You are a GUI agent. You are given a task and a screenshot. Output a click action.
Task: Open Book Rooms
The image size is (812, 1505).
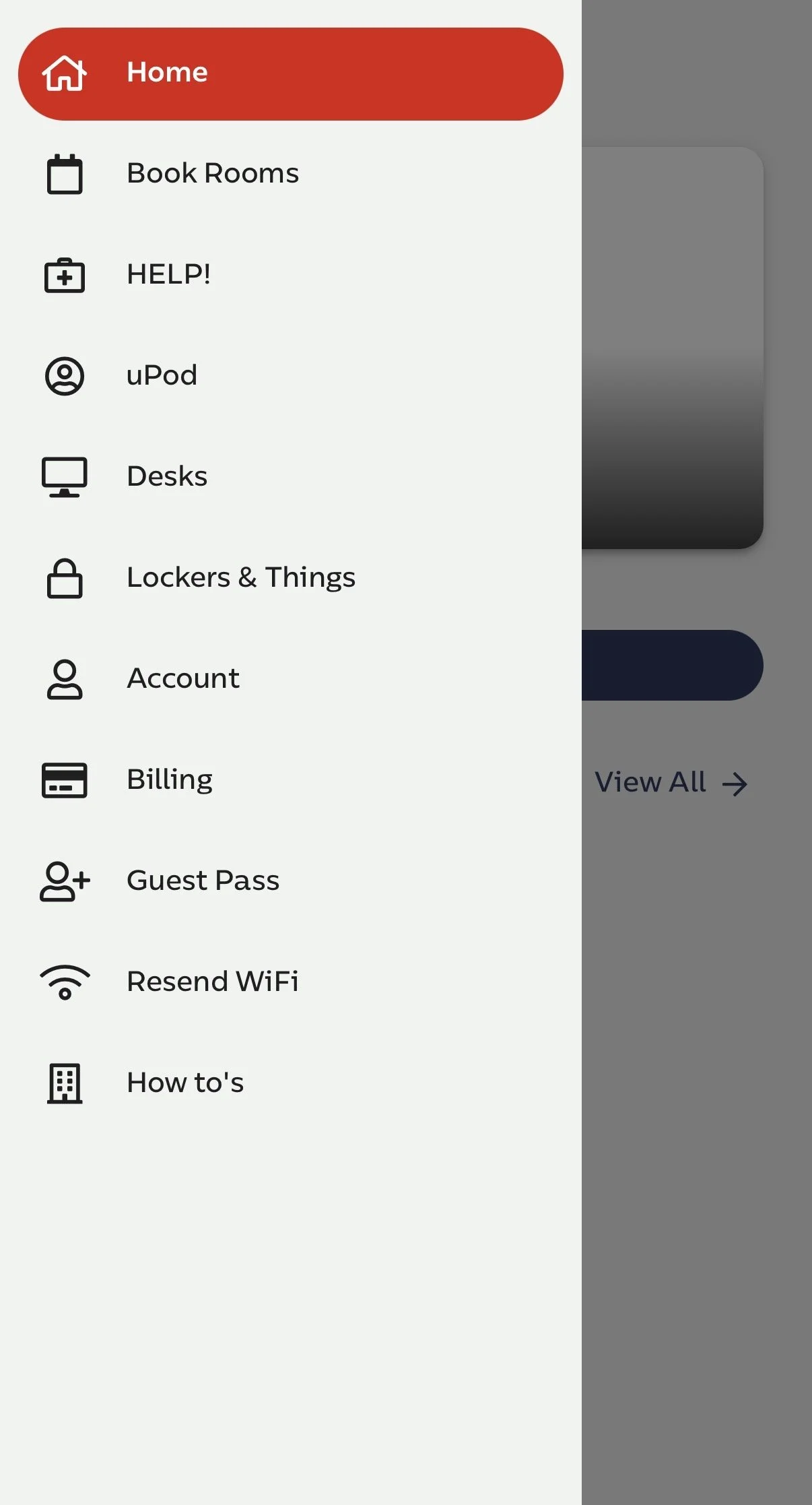pos(290,174)
